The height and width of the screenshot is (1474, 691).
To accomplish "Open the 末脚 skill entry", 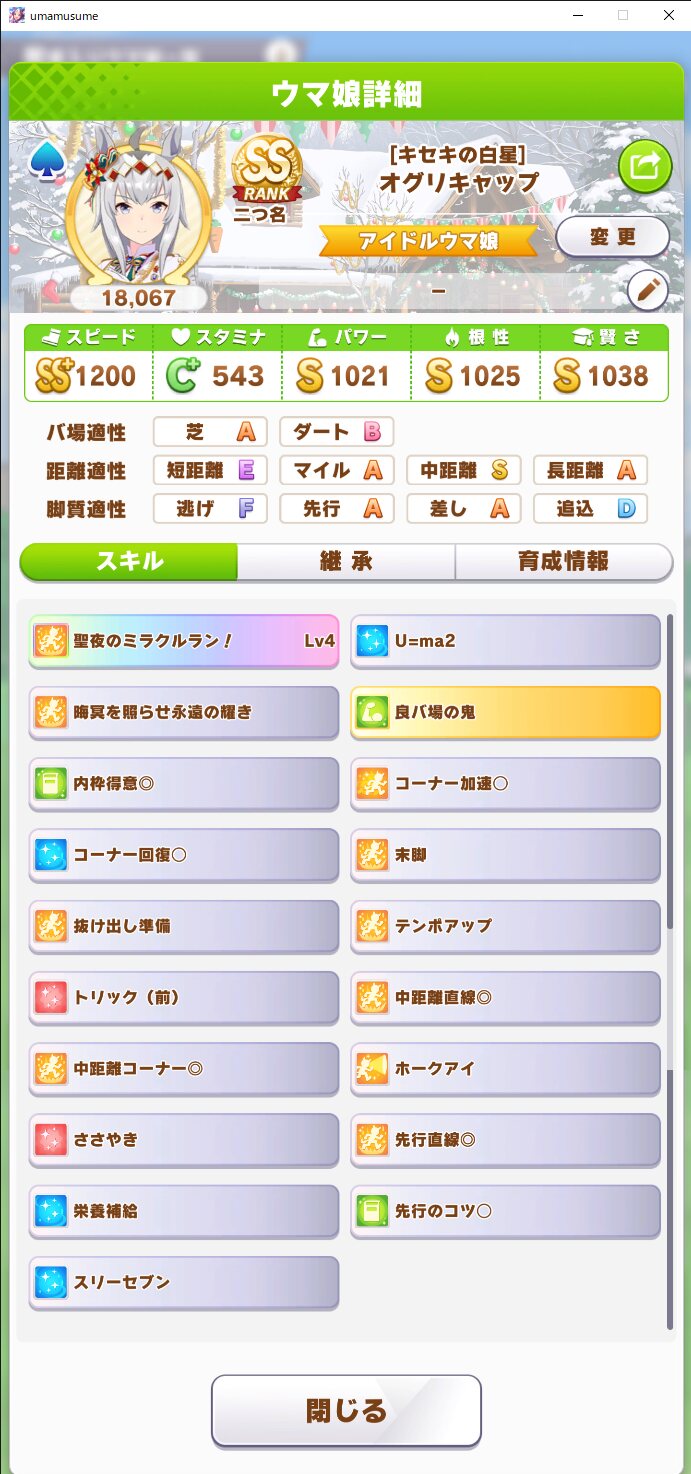I will pos(505,855).
